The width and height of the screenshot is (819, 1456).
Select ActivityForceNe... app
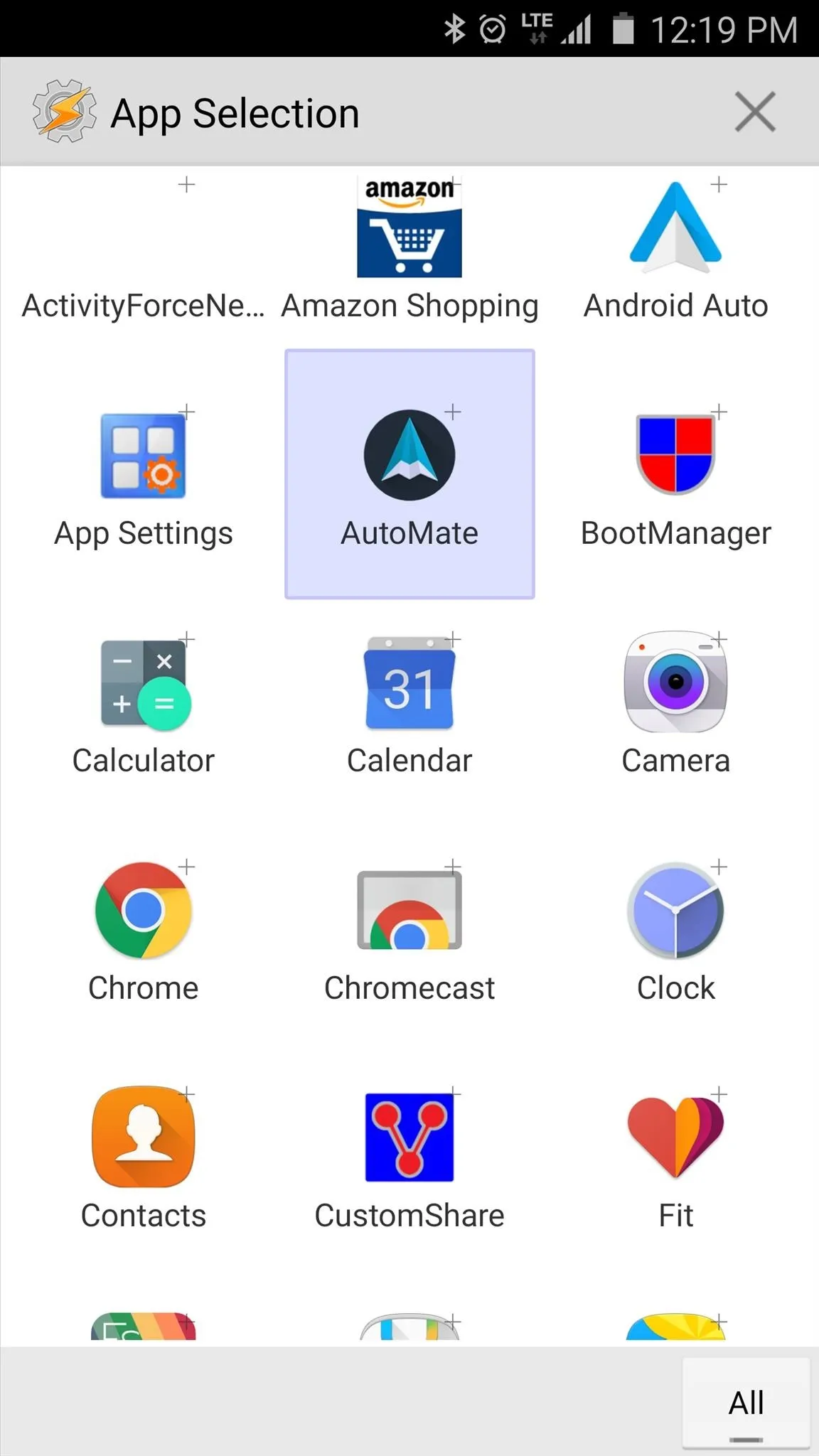click(143, 249)
